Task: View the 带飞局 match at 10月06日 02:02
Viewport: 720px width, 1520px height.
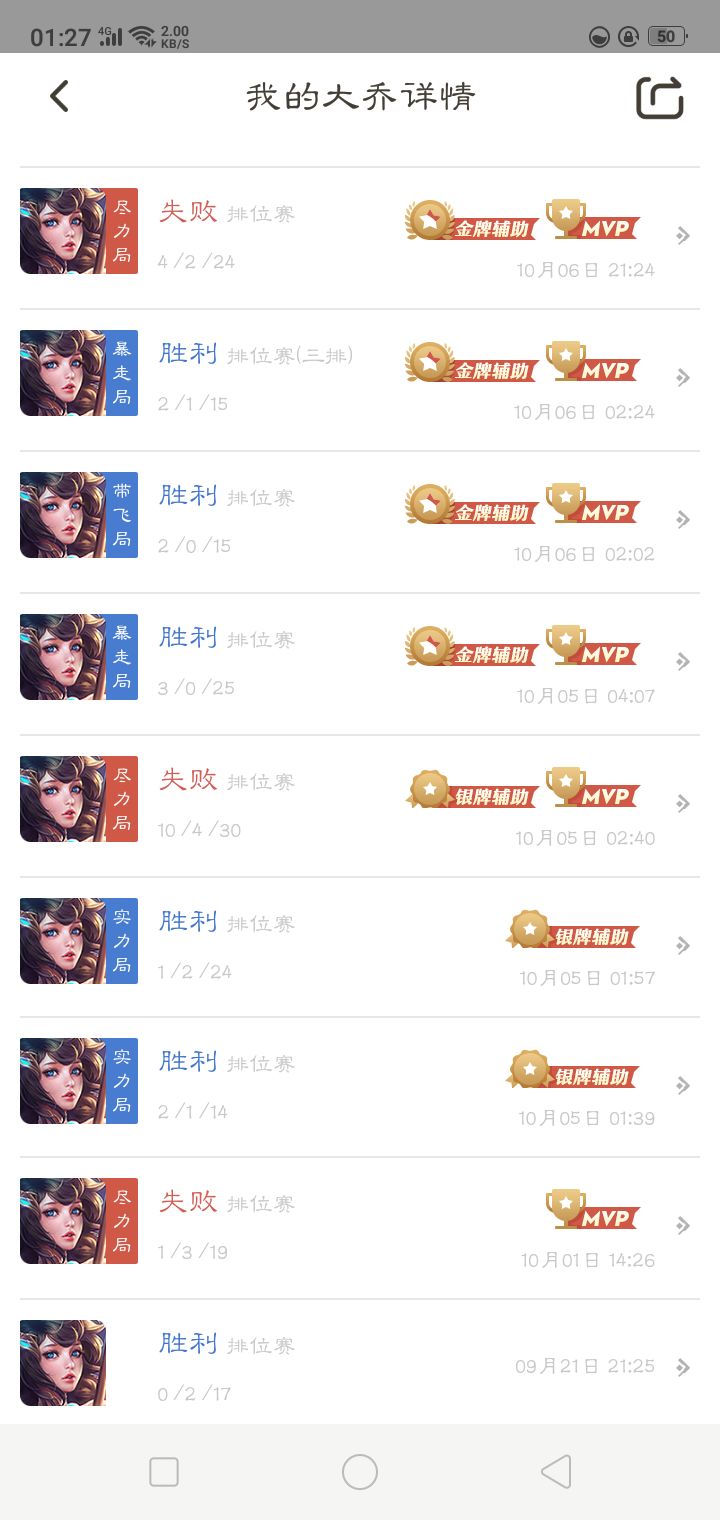Action: point(360,521)
